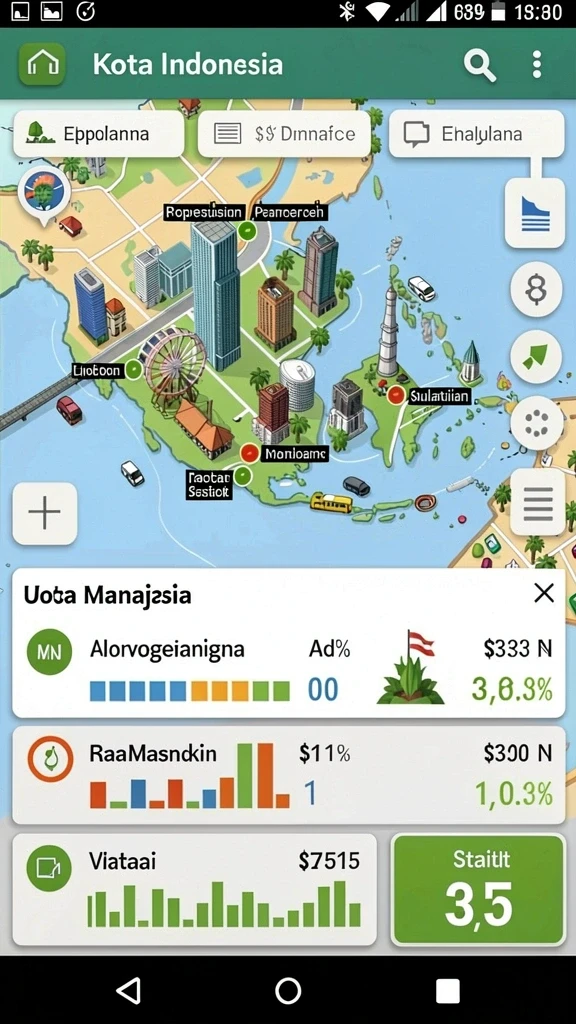Open the Viataai card
The width and height of the screenshot is (576, 1024).
[195, 889]
